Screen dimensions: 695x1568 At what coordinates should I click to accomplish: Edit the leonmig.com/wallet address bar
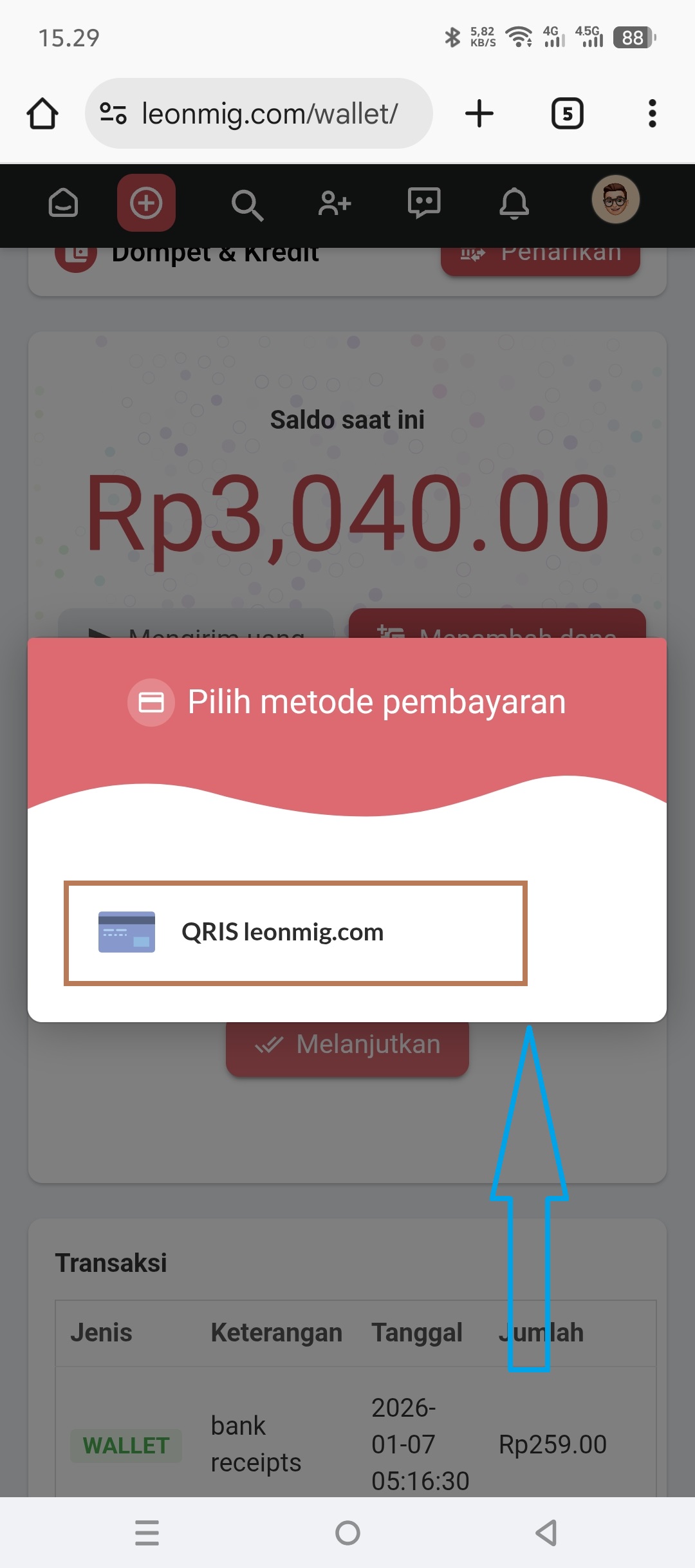point(269,114)
